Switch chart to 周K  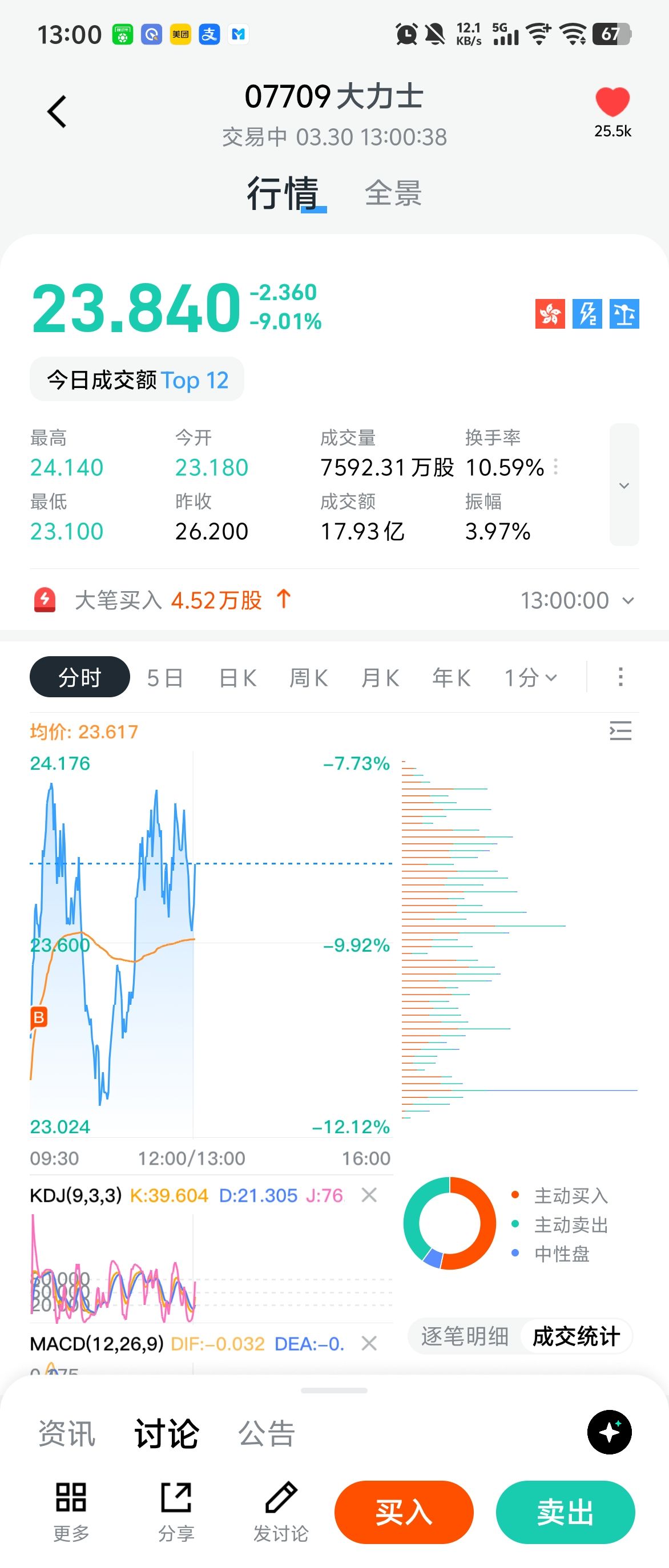(308, 677)
